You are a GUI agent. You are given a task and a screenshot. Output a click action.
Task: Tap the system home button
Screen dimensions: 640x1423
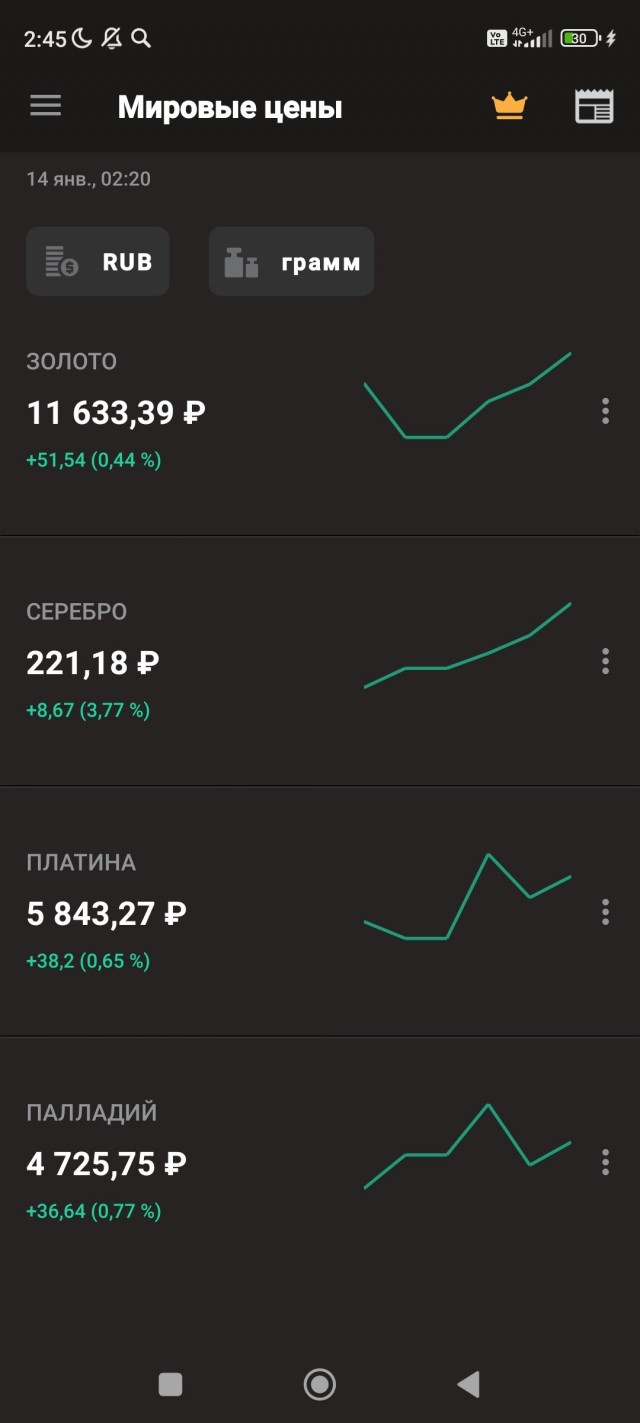tap(320, 1384)
